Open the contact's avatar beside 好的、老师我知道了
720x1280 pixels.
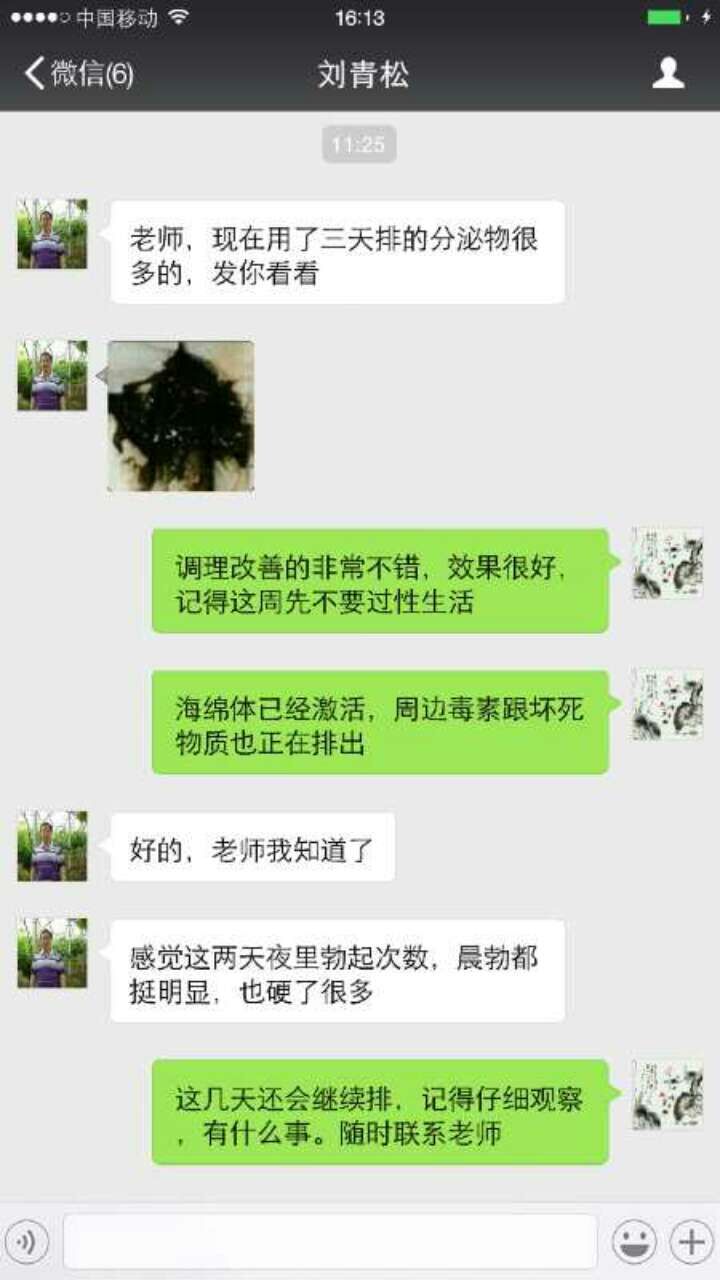coord(52,846)
